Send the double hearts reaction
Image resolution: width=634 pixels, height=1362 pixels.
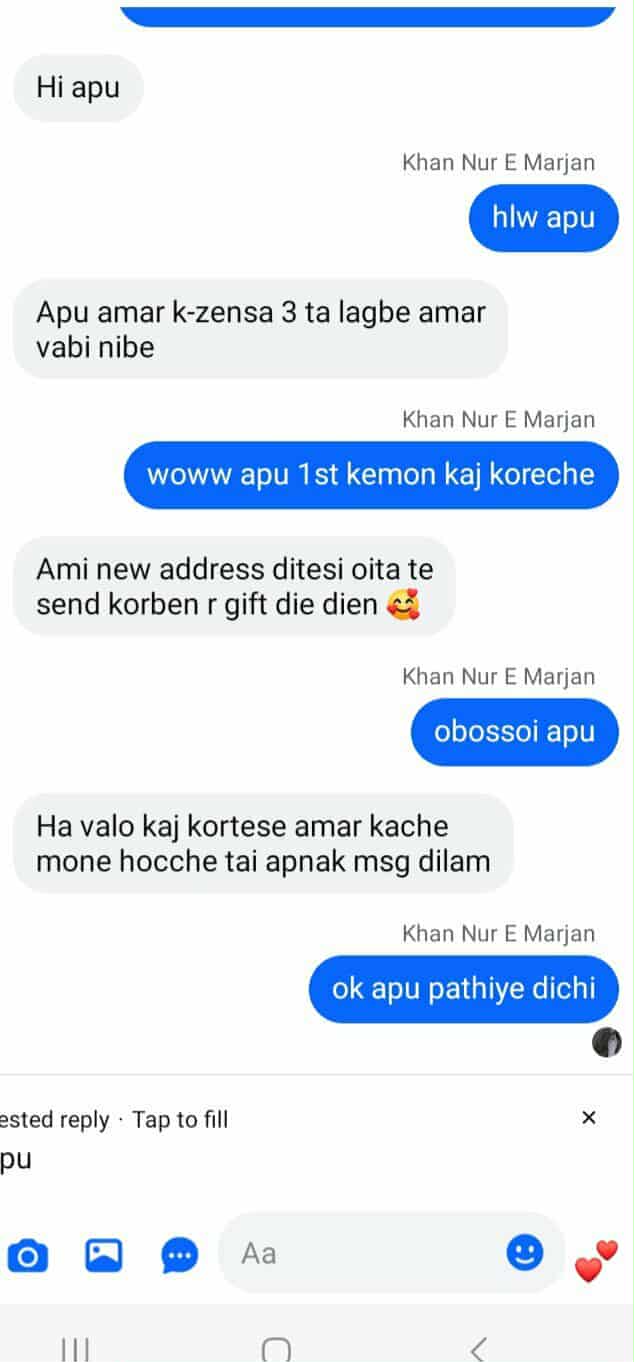597,1260
